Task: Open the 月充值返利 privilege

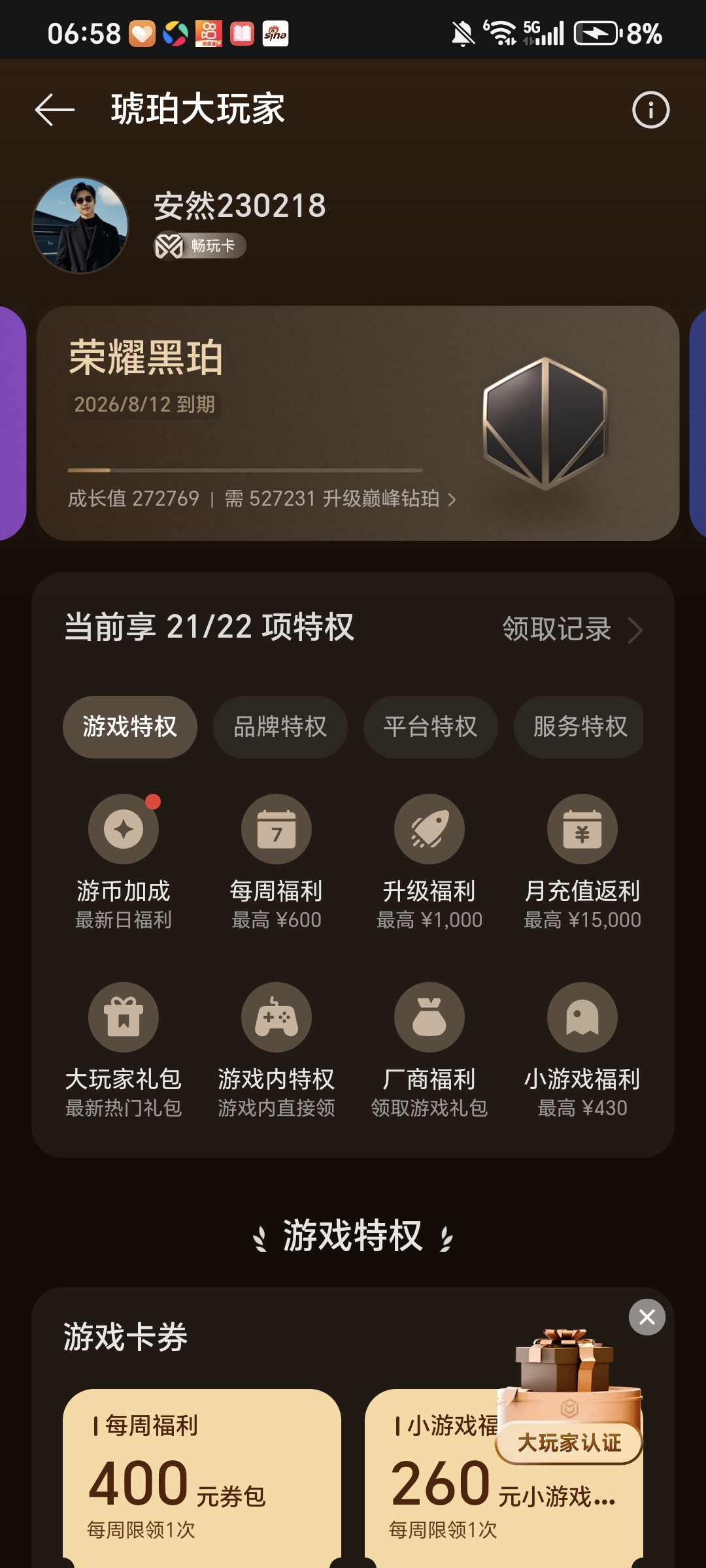Action: (x=582, y=830)
